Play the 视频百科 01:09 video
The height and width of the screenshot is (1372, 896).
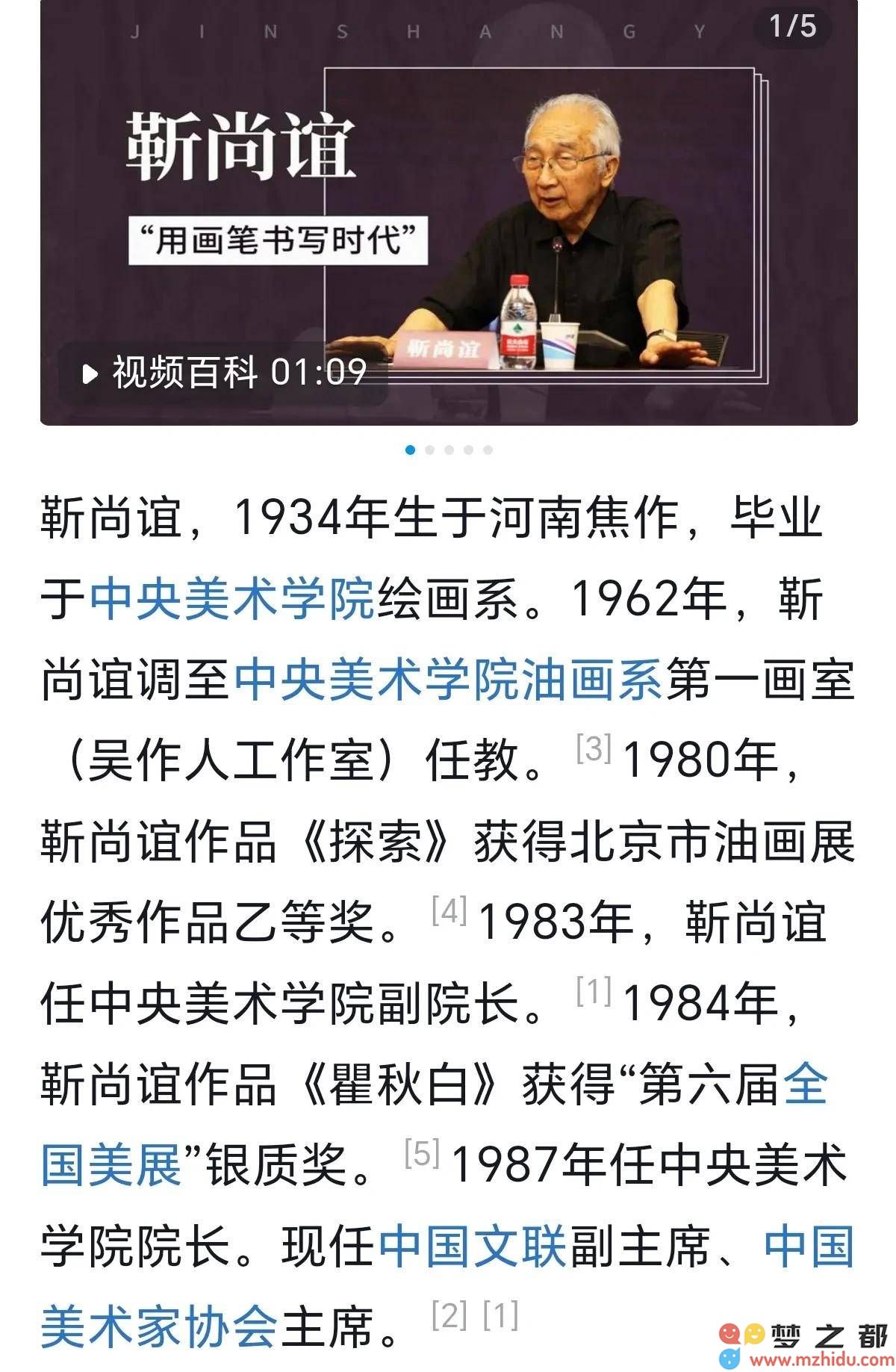(x=224, y=373)
